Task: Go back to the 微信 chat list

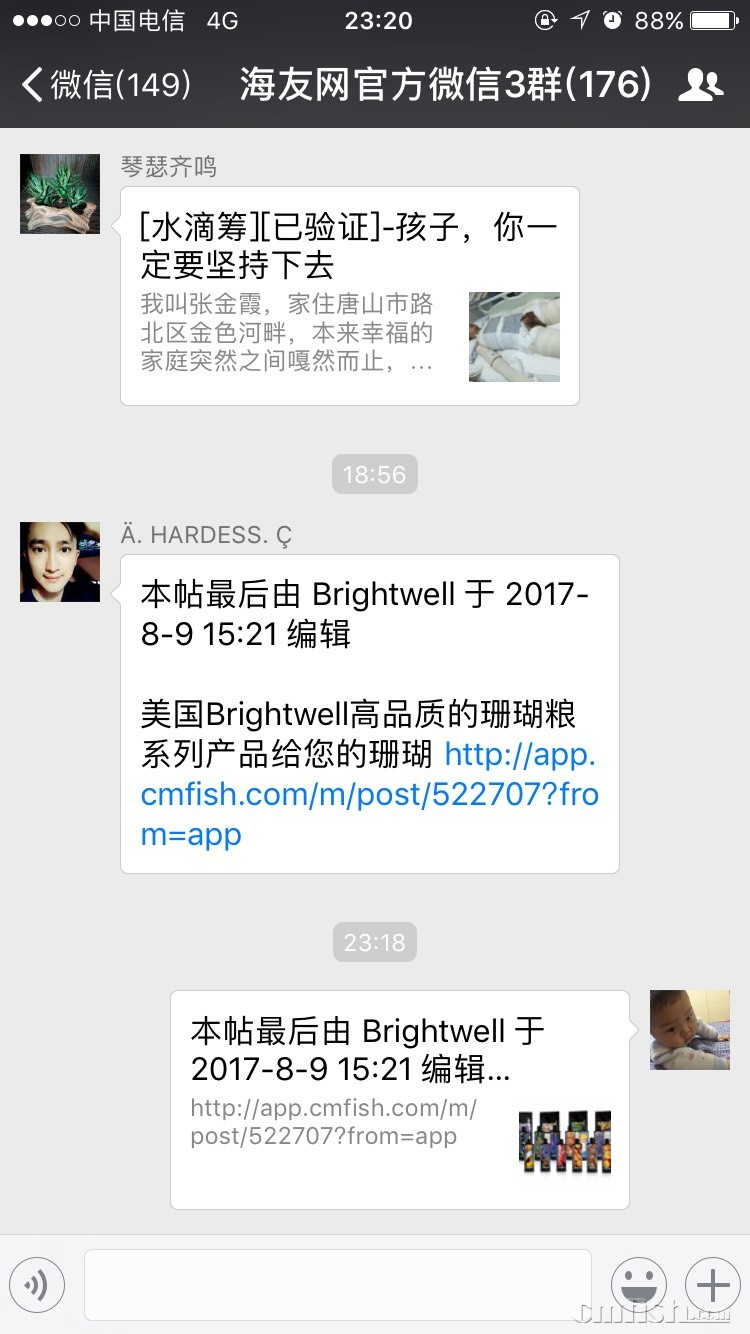Action: 105,85
